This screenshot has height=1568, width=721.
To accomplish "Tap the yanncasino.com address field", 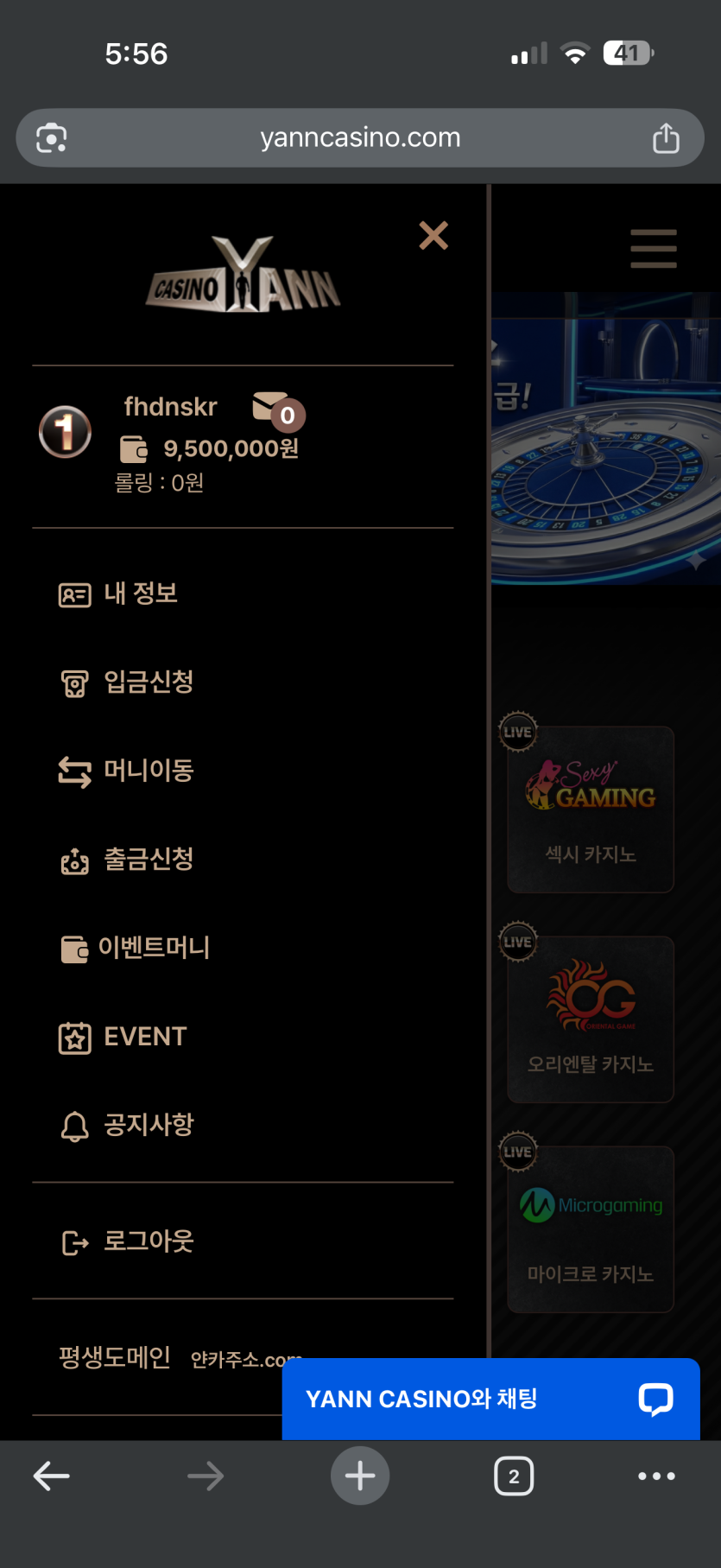I will (x=360, y=138).
